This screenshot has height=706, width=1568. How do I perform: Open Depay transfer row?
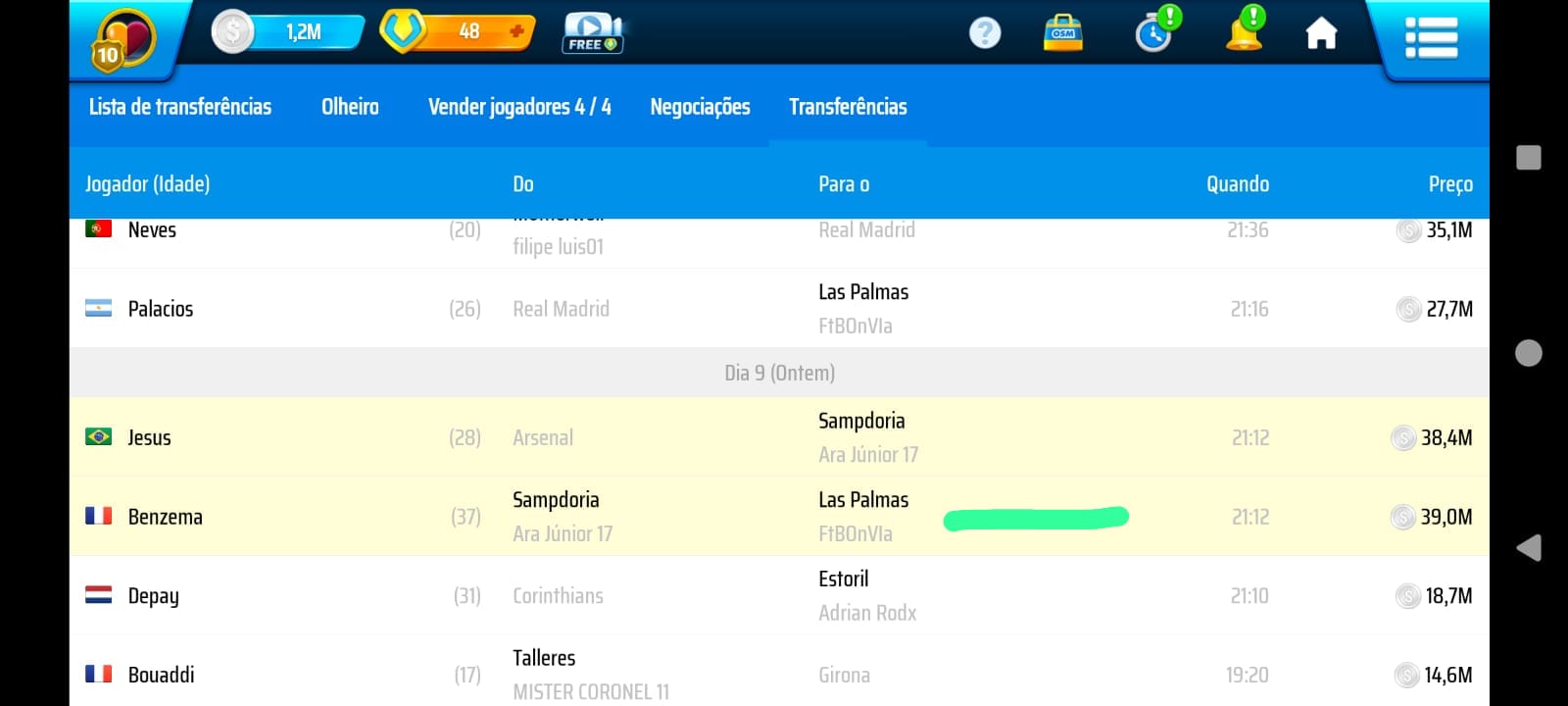[779, 596]
